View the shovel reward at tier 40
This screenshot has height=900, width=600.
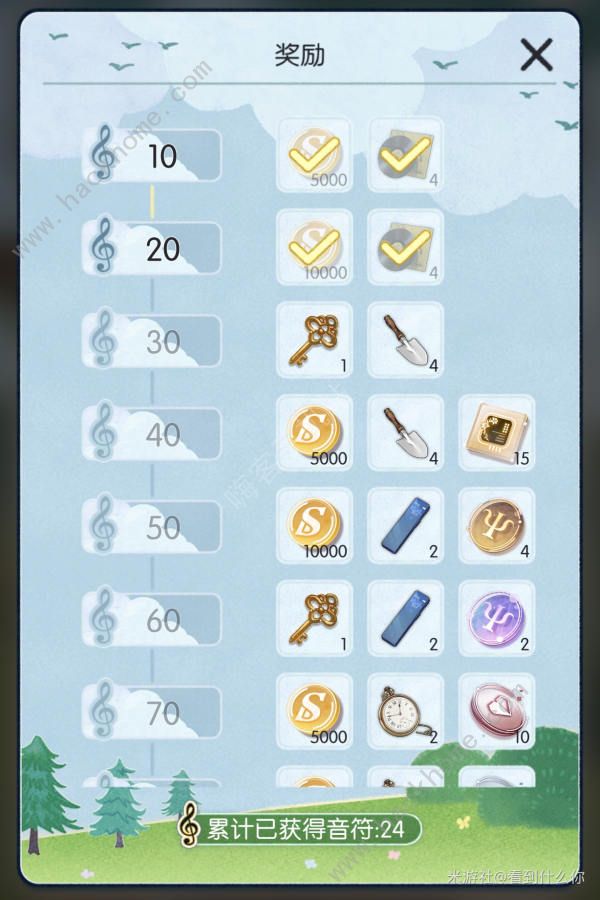405,432
